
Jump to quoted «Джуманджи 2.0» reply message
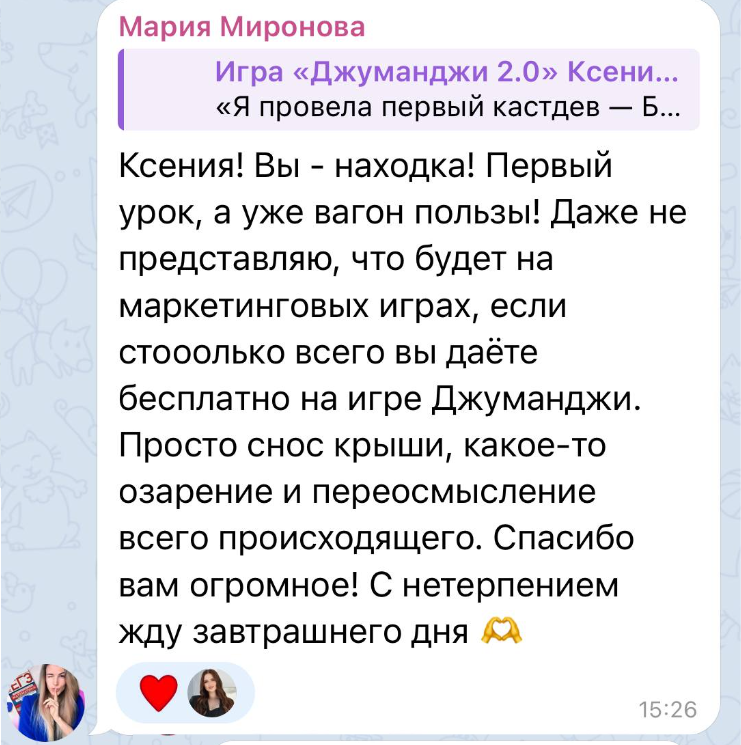[x=408, y=90]
